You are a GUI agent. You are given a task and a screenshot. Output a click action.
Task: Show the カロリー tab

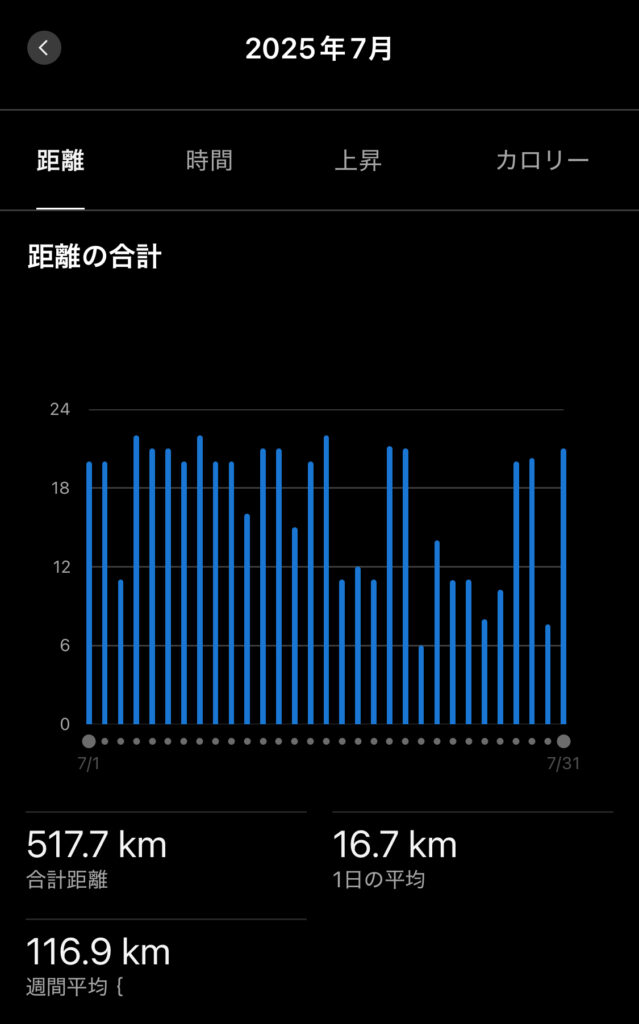(542, 161)
